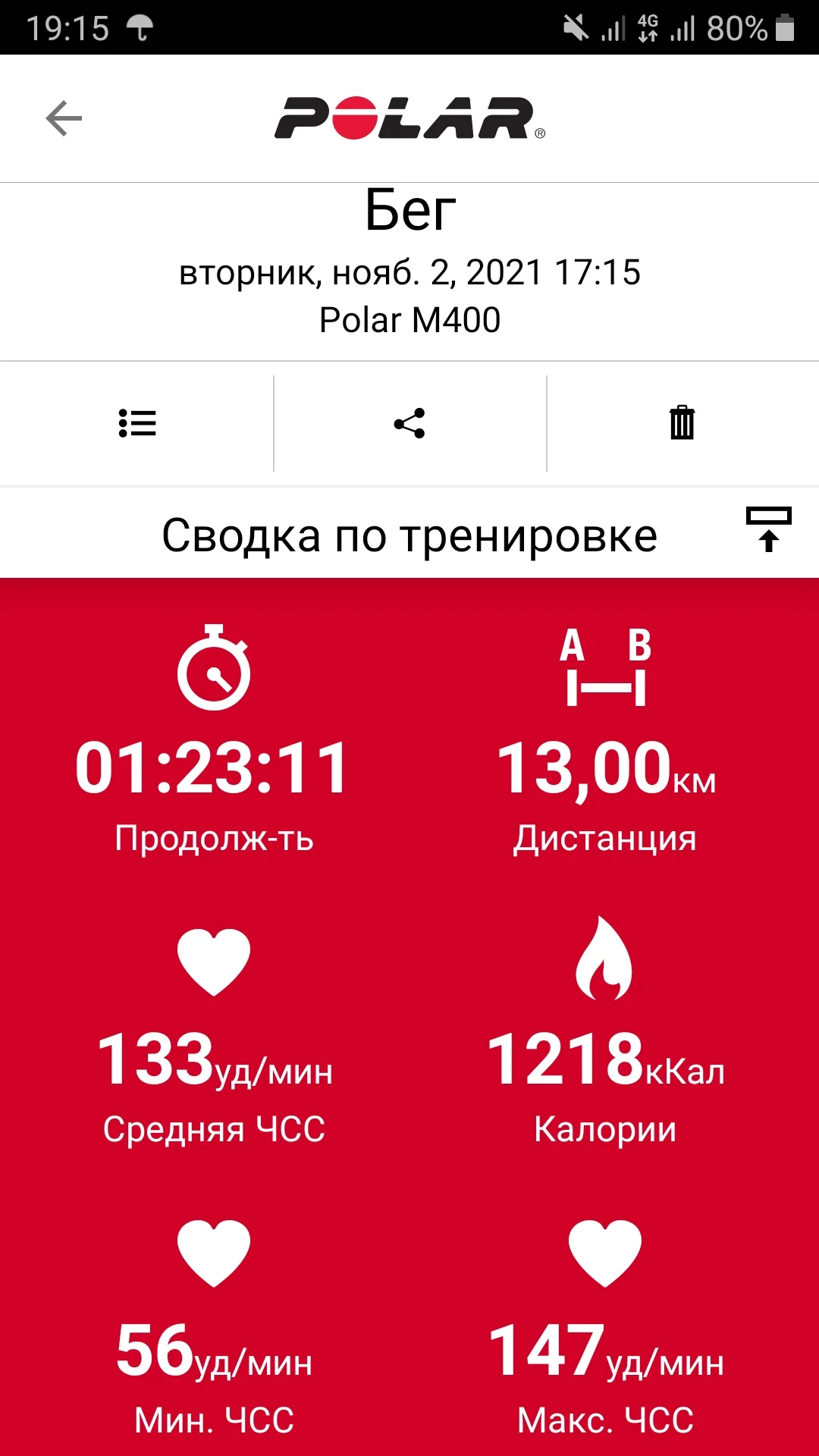Go back using the arrow icon
This screenshot has width=819, height=1456.
64,118
